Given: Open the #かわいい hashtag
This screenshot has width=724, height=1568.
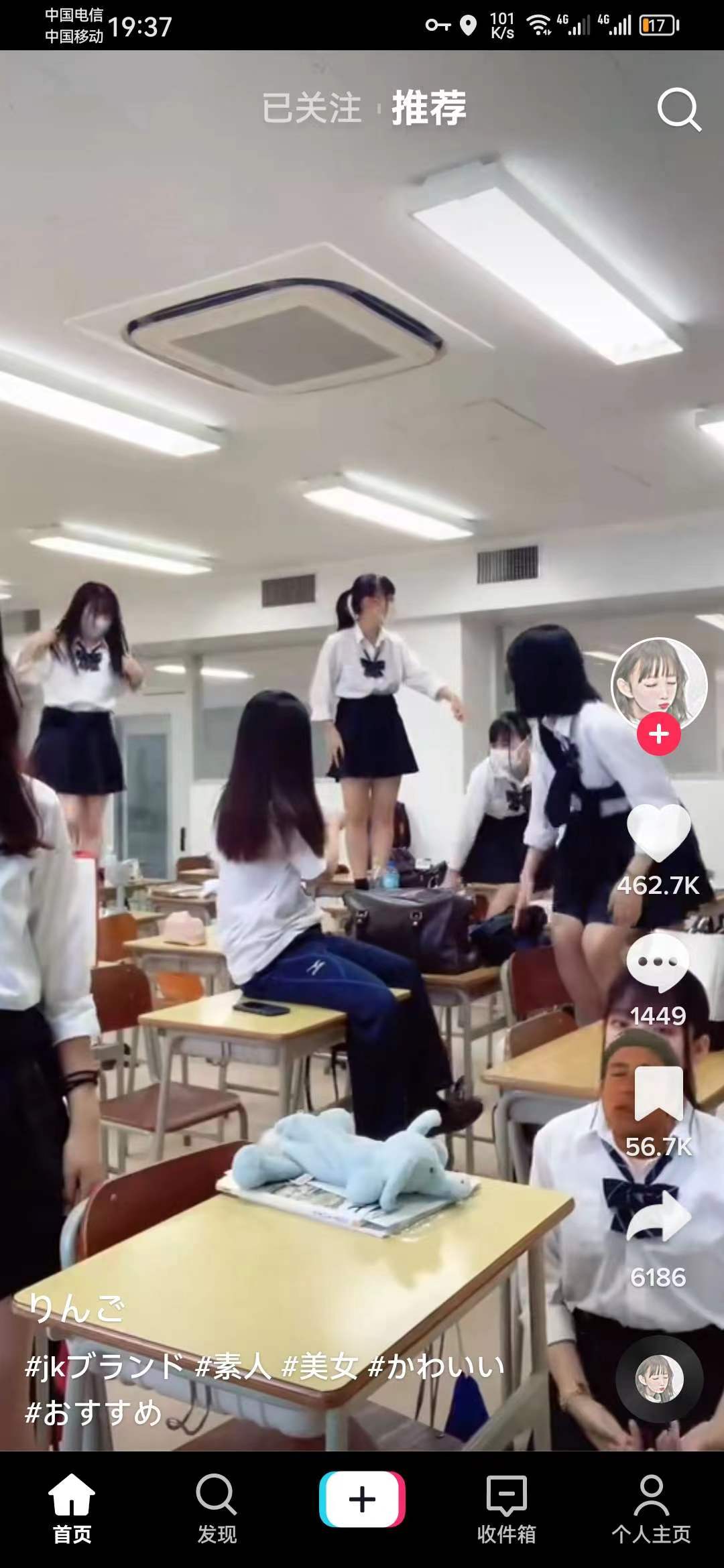Looking at the screenshot, I should click(436, 1366).
